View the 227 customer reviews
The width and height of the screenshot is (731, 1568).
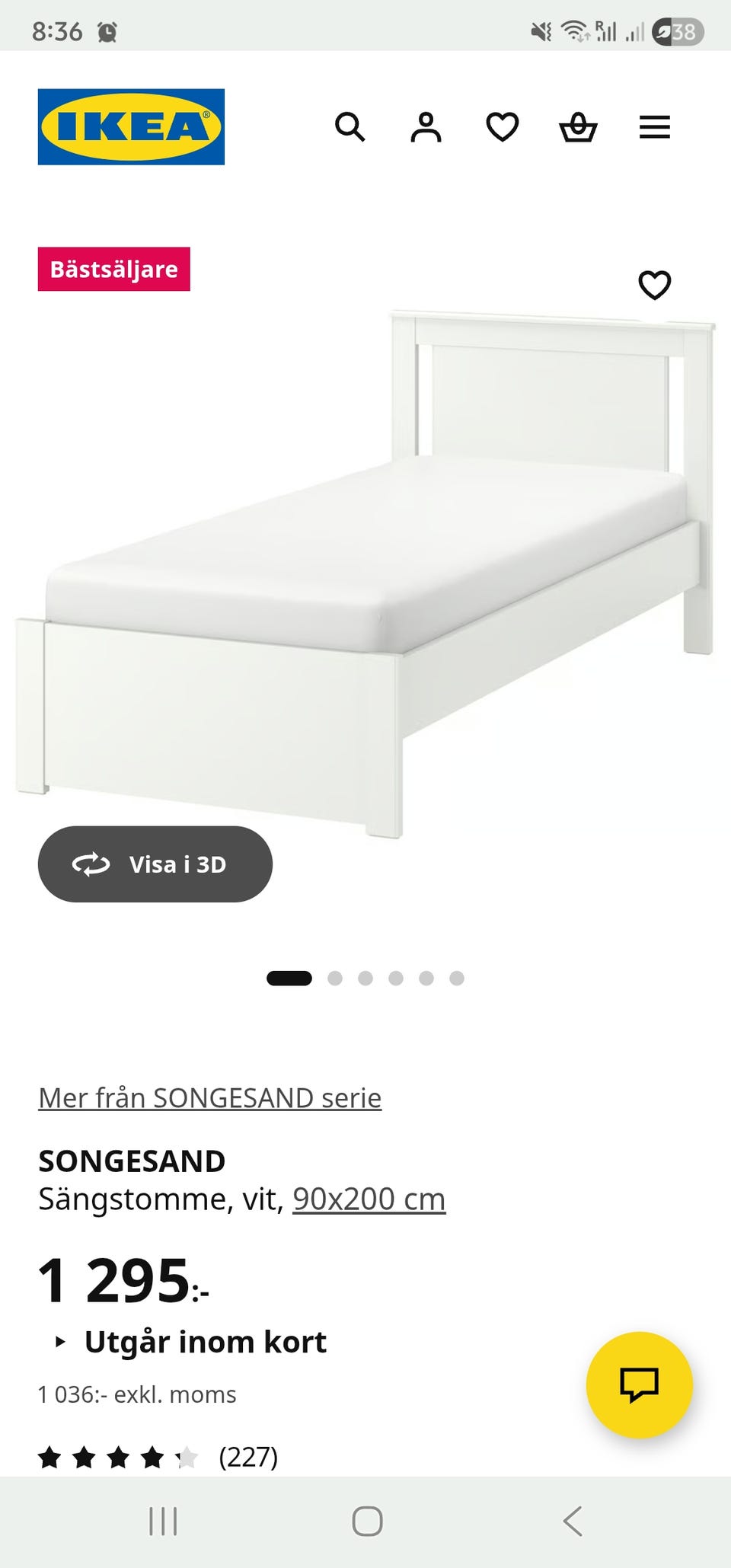247,1457
